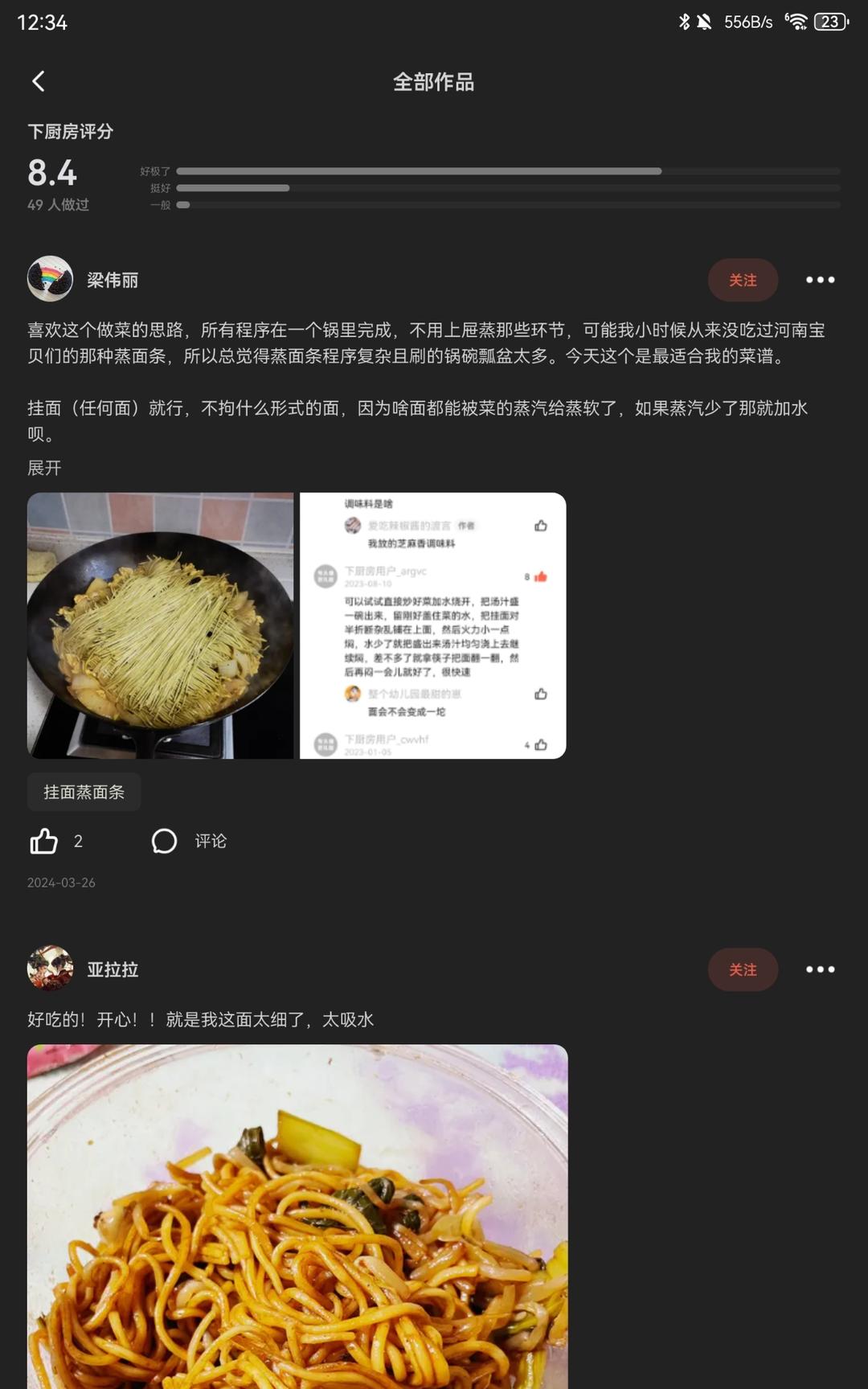
Task: Tap 梁伟丽's profile avatar
Action: click(50, 280)
